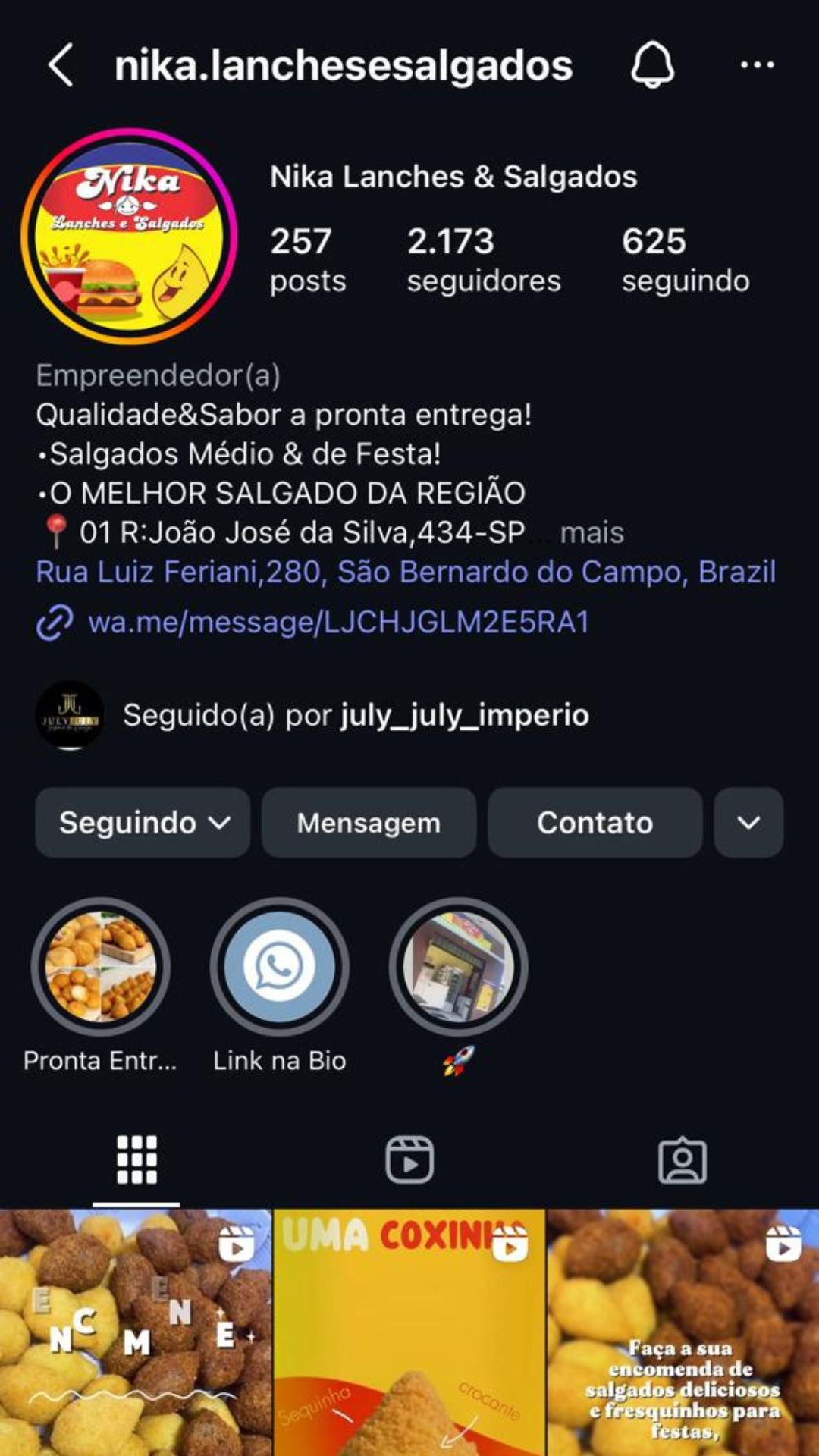This screenshot has height=1456, width=819.
Task: View the Nika profile picture story
Action: (129, 236)
